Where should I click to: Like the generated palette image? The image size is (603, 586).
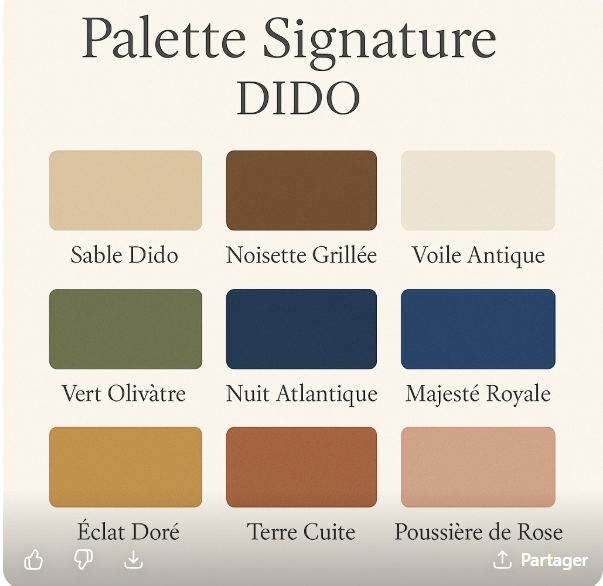34,560
